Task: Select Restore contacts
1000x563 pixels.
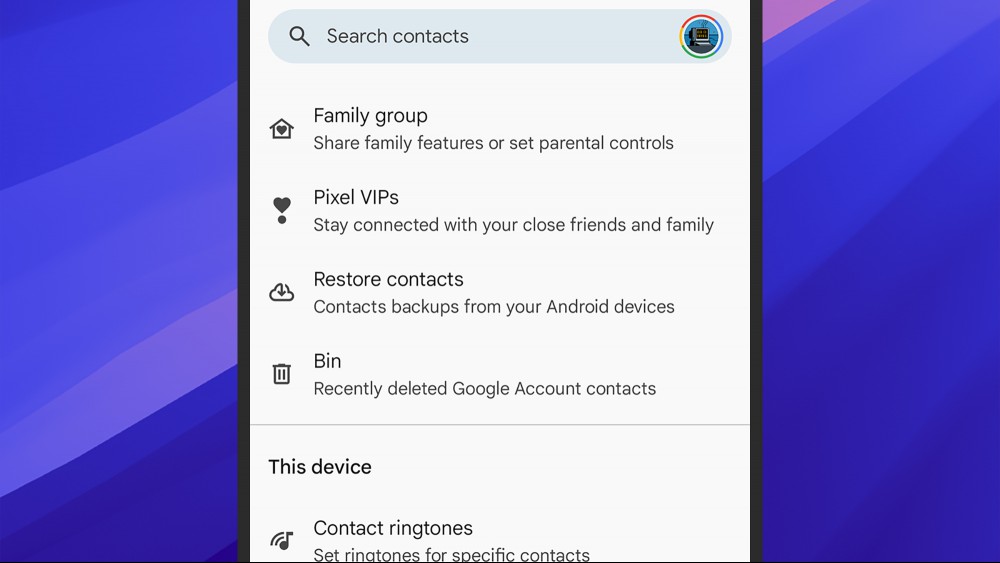Action: 493,293
